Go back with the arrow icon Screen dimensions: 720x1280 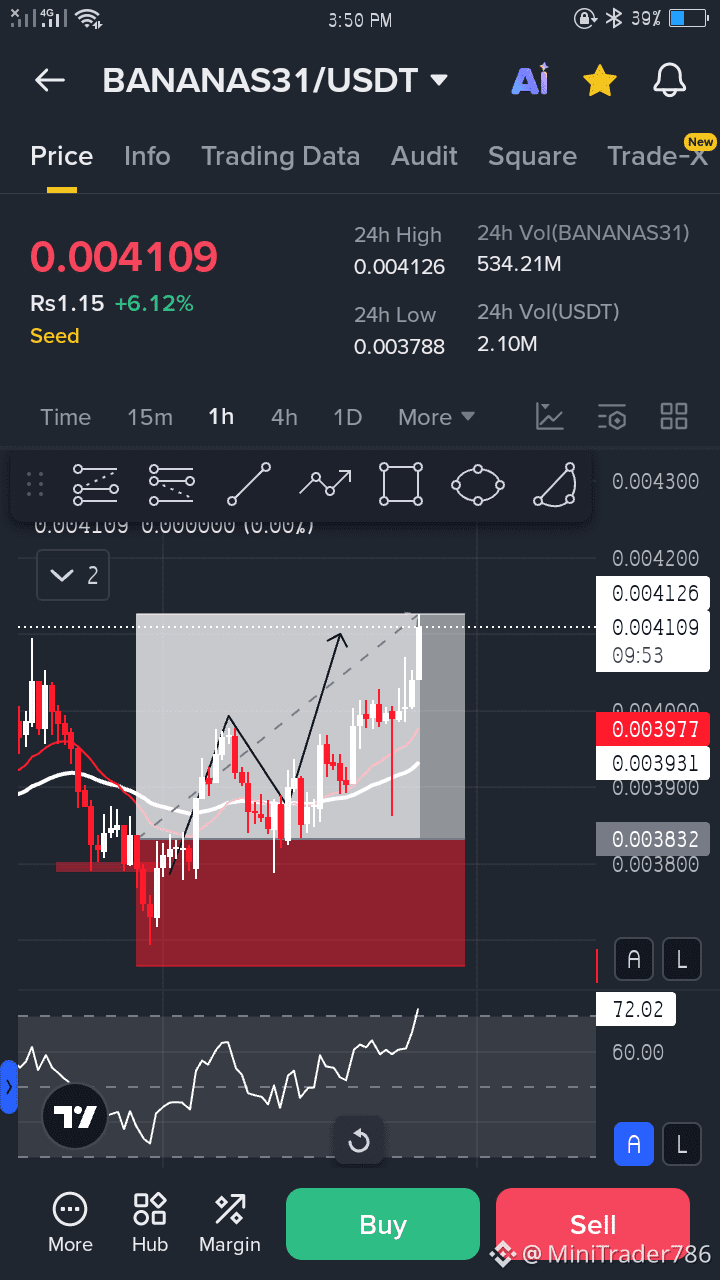point(50,81)
